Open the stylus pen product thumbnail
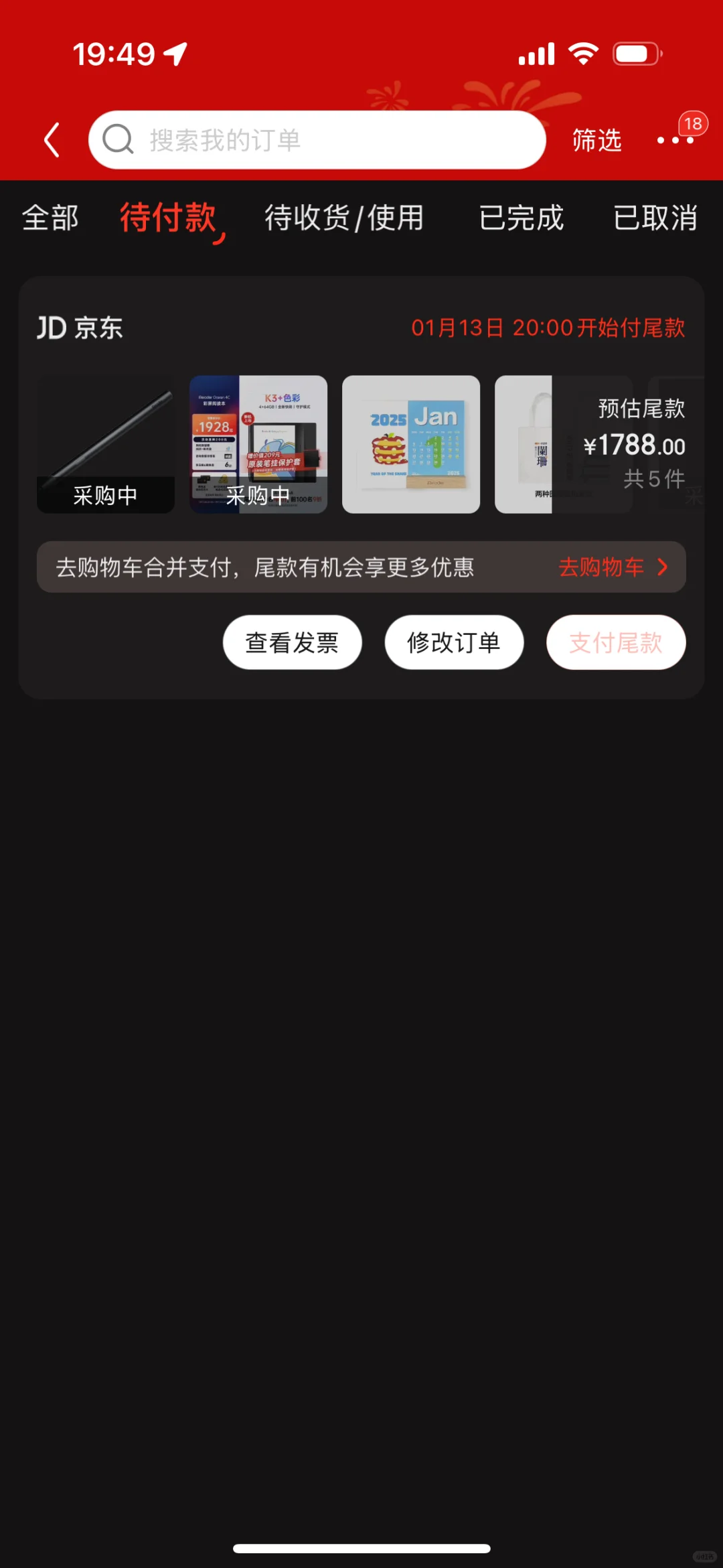The height and width of the screenshot is (1568, 723). 106,444
